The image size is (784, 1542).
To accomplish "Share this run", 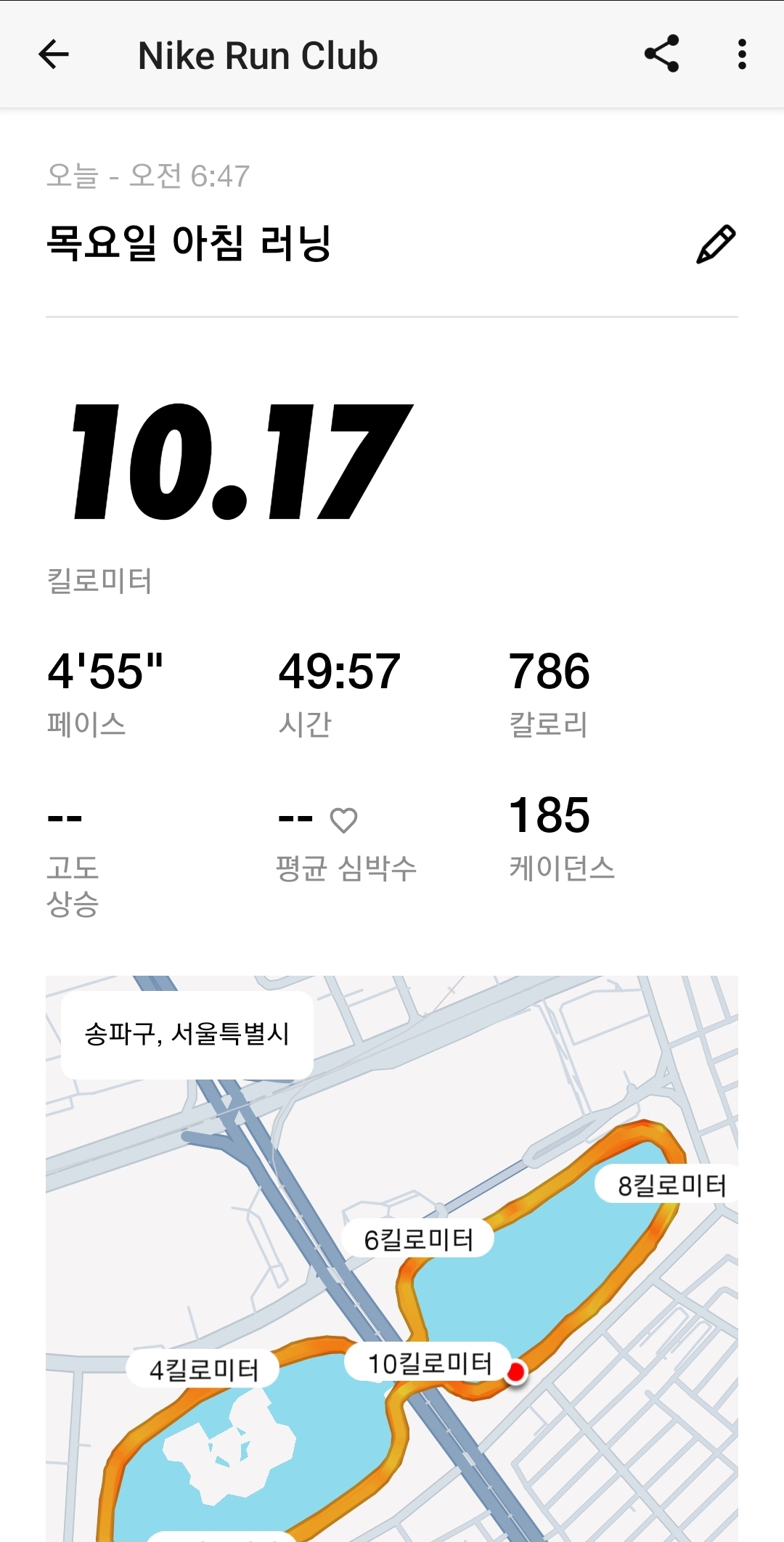I will [661, 54].
